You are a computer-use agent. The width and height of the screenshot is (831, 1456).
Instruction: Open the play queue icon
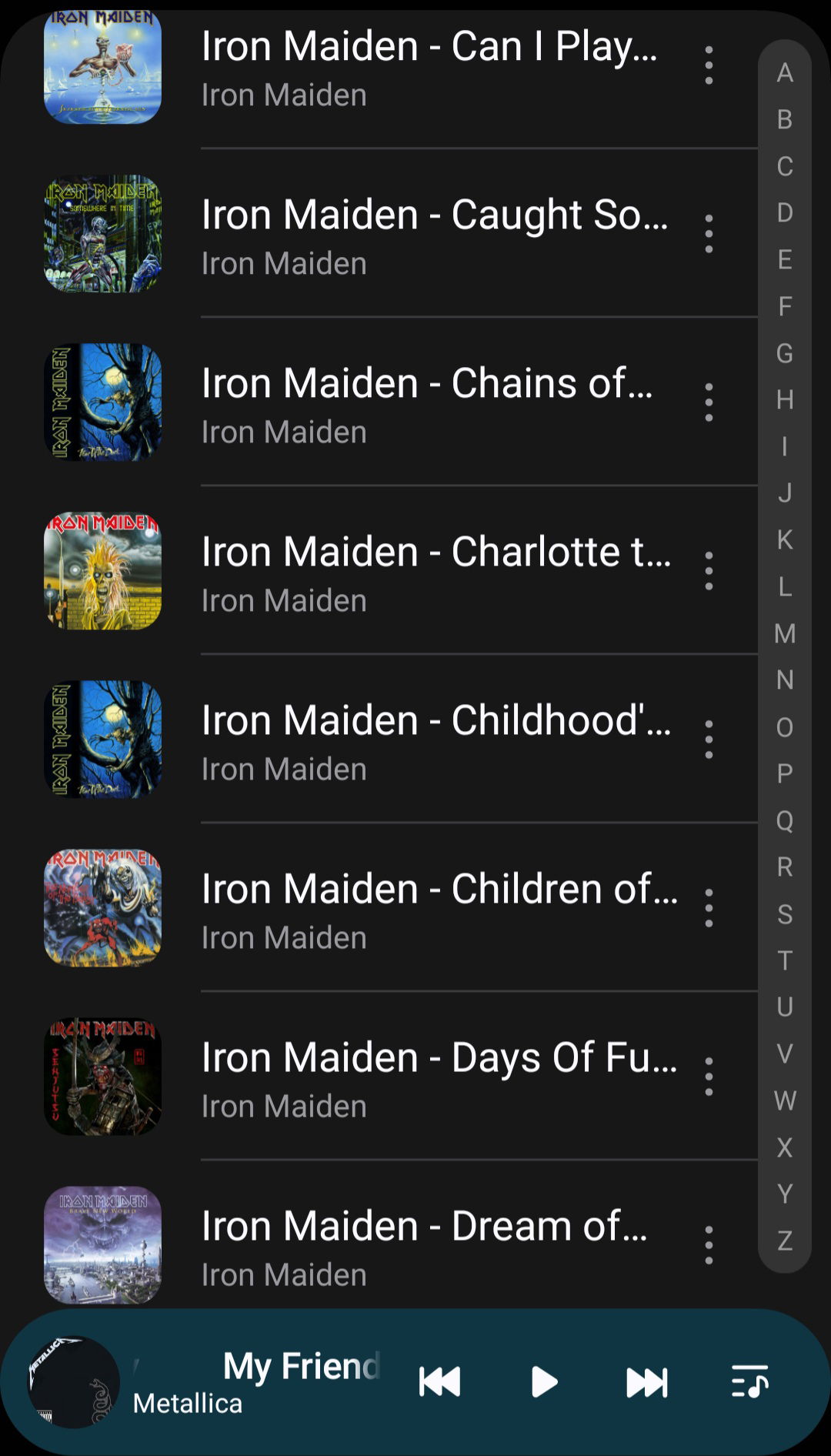click(750, 1382)
